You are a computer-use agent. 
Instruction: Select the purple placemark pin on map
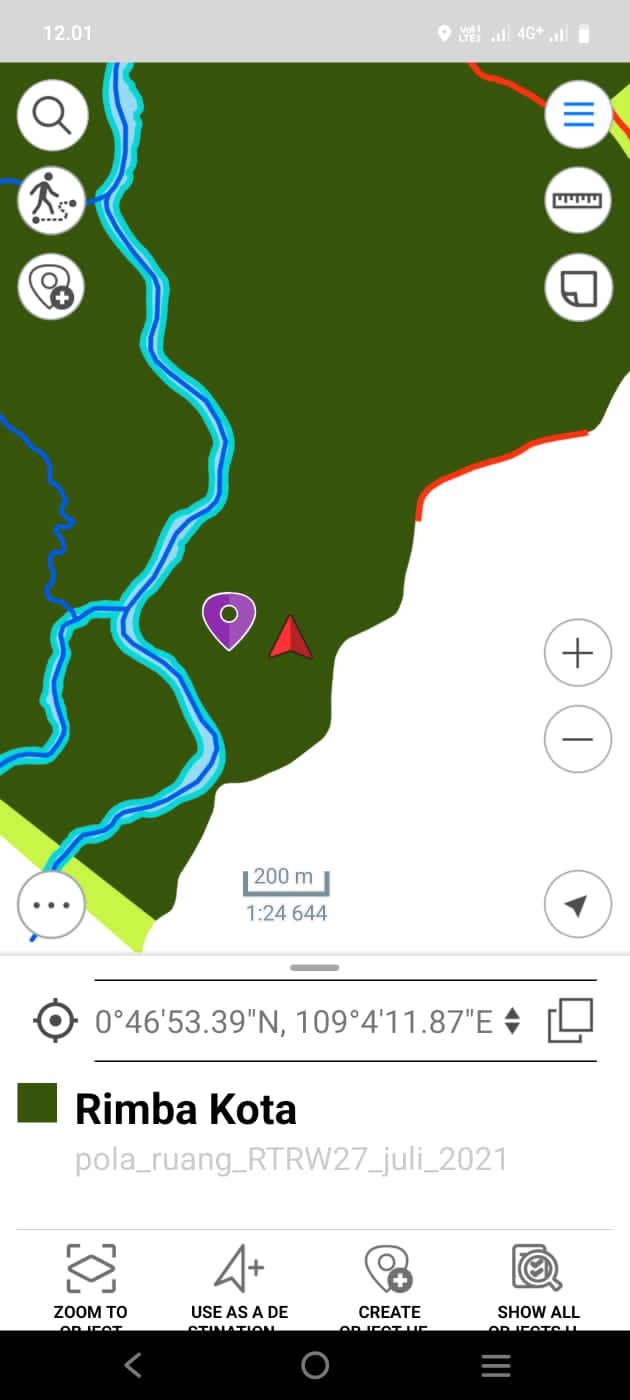pyautogui.click(x=229, y=618)
